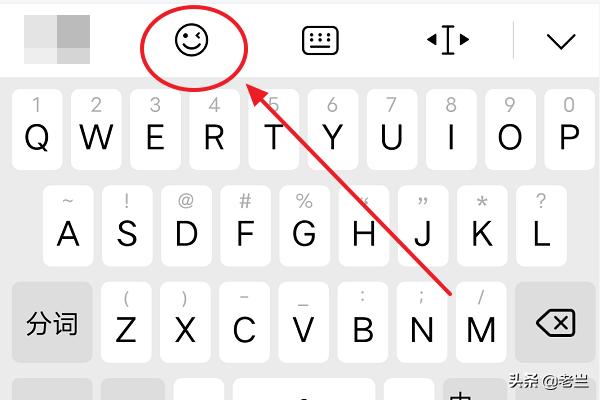Collapse the keyboard with the down chevron

pyautogui.click(x=562, y=41)
